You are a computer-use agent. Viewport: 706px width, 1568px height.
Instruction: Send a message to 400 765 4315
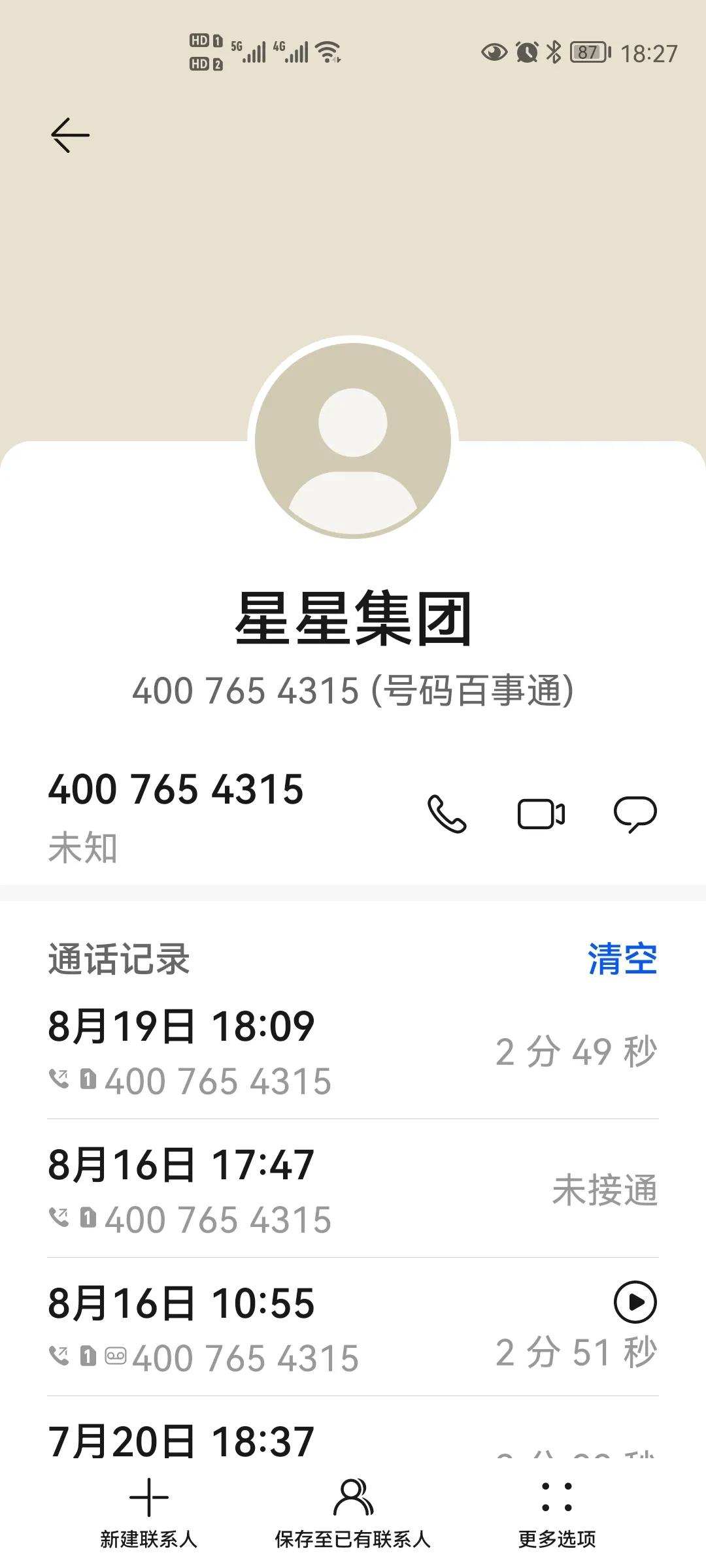pos(636,812)
